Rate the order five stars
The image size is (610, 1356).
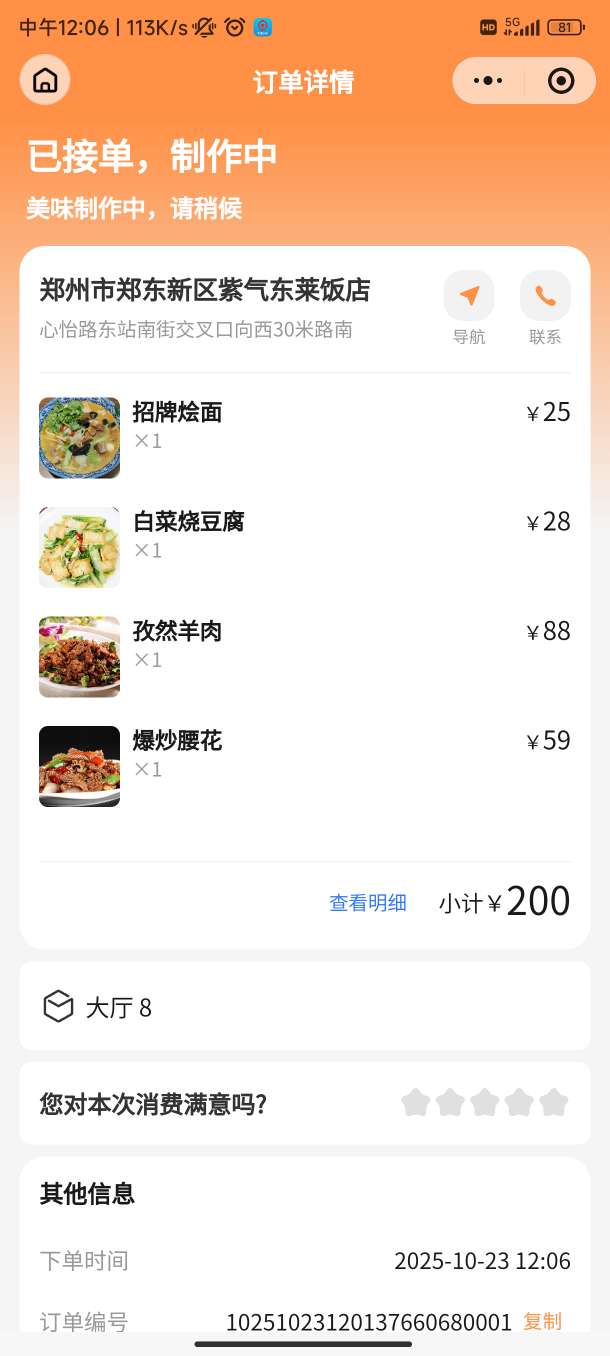click(x=553, y=1103)
